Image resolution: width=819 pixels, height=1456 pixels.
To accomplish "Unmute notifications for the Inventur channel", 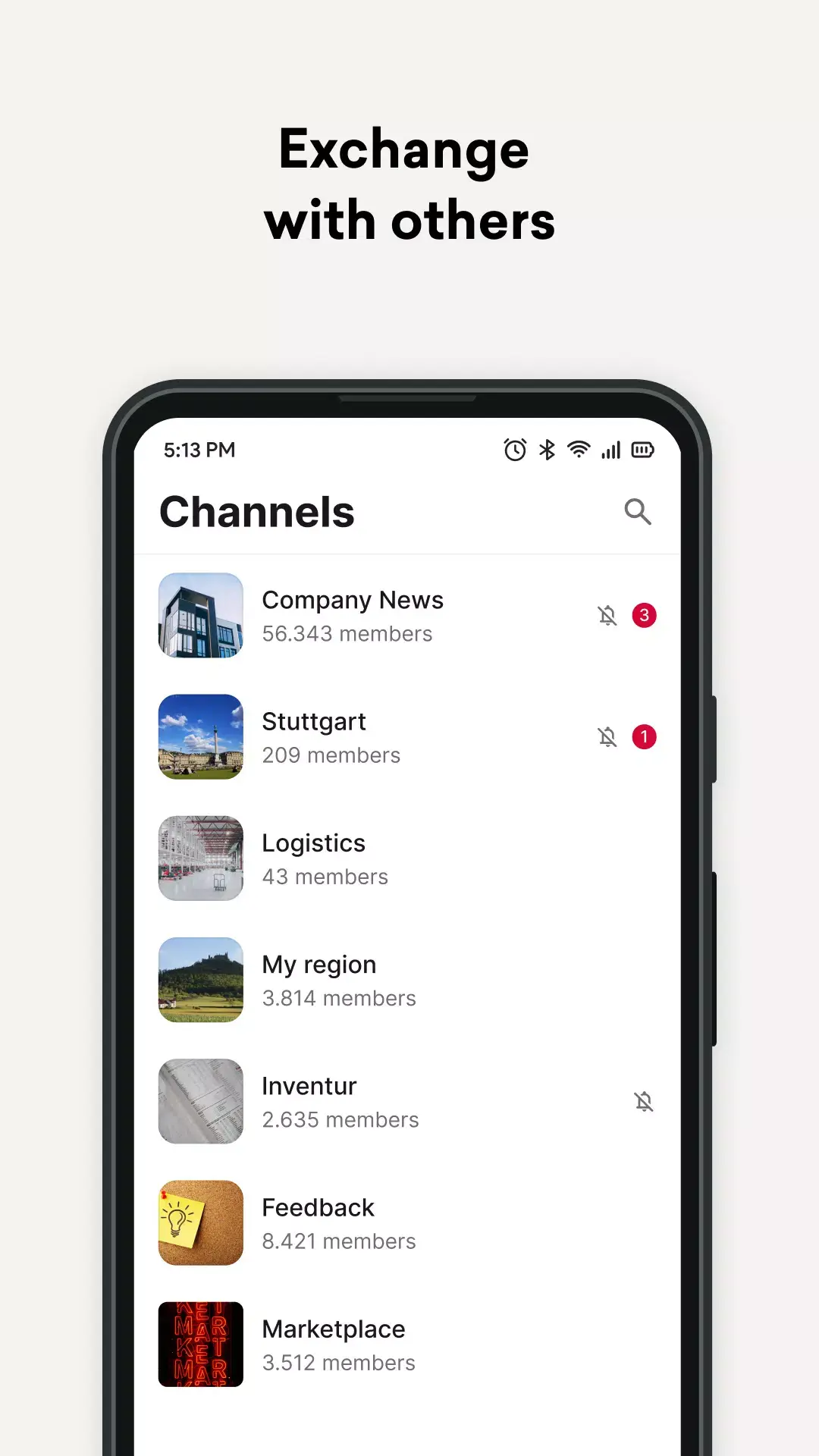I will pyautogui.click(x=643, y=1102).
